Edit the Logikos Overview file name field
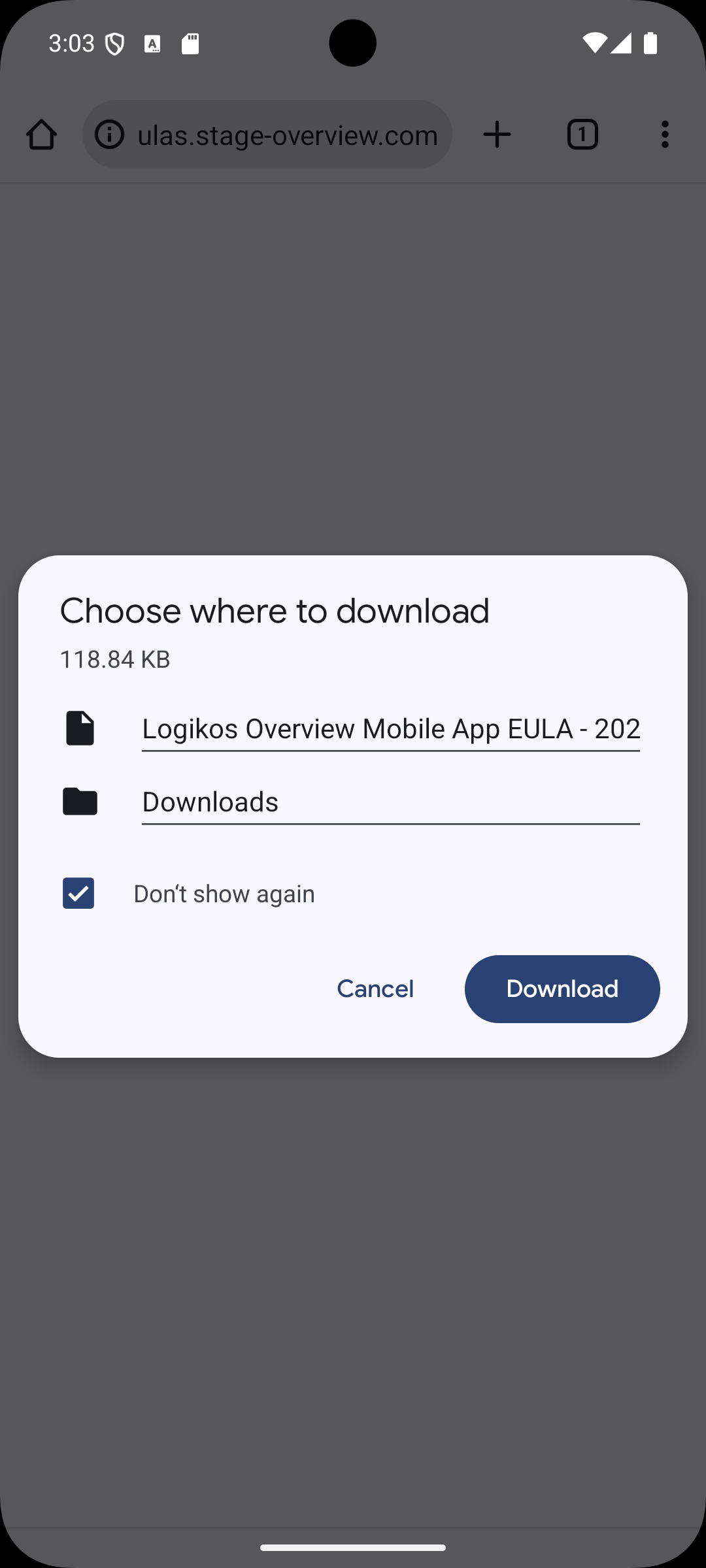Viewport: 706px width, 1568px height. [x=390, y=728]
